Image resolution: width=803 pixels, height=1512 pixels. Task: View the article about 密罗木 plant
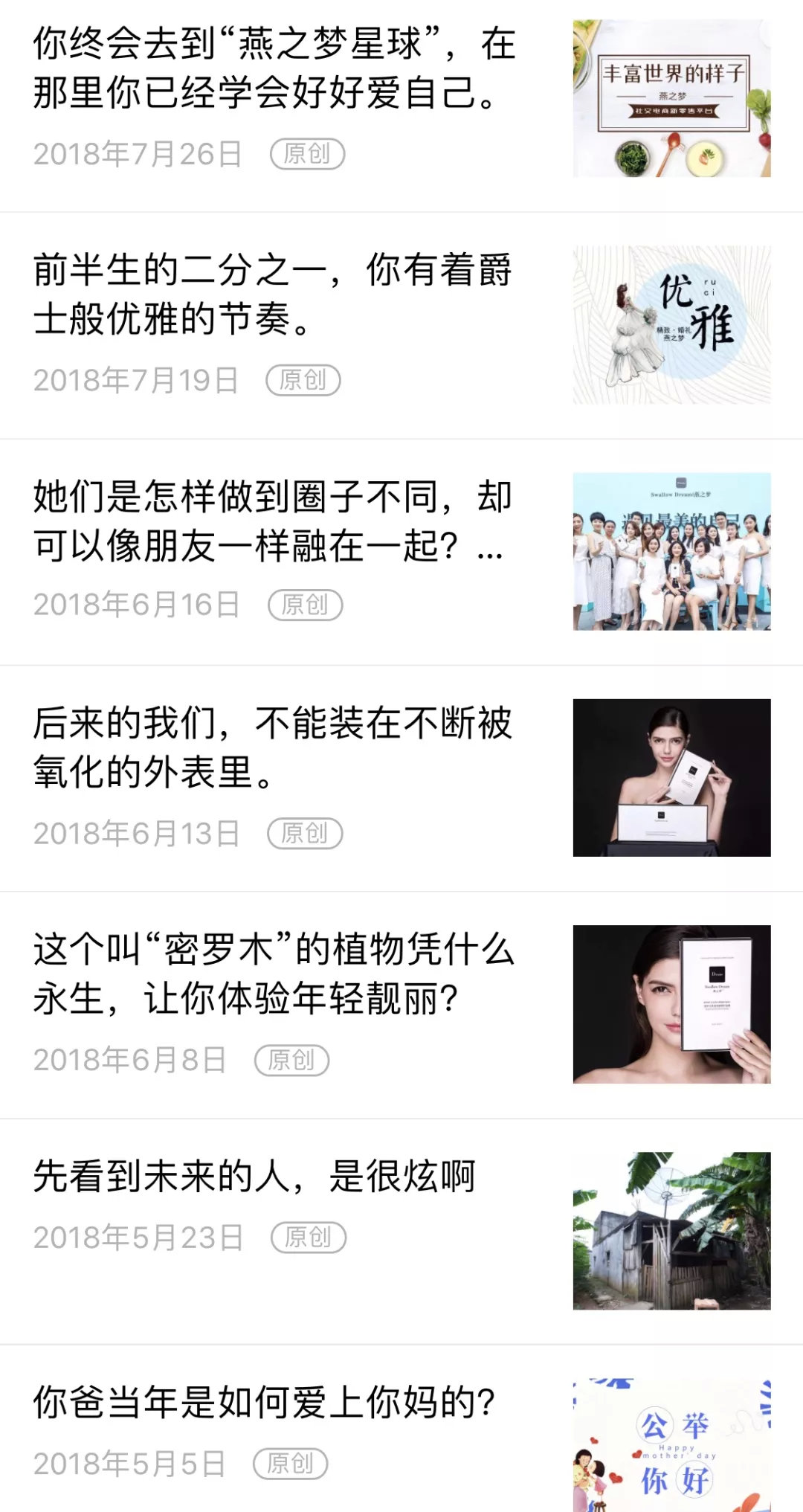tap(274, 974)
